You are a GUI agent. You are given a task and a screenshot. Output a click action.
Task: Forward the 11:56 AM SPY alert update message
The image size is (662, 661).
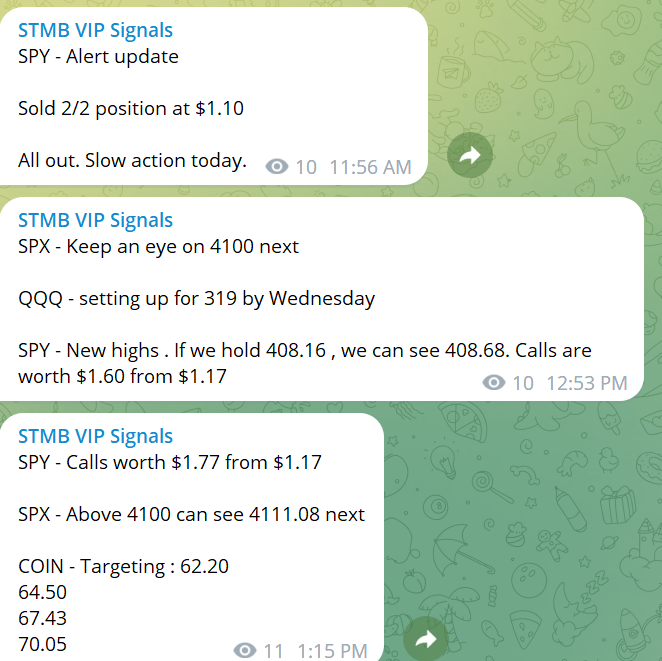469,155
